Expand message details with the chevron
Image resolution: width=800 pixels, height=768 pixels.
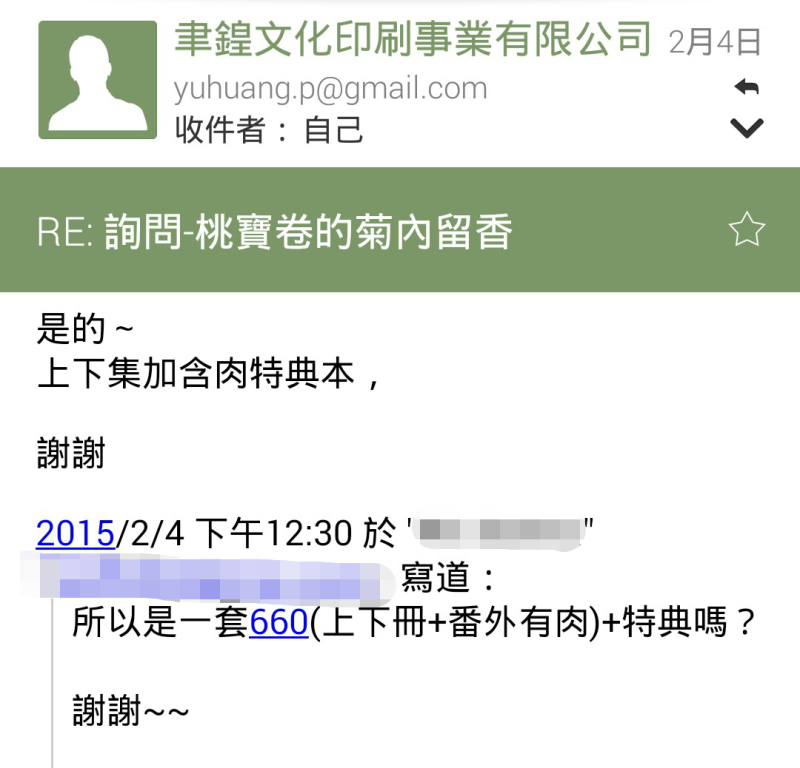tap(746, 128)
